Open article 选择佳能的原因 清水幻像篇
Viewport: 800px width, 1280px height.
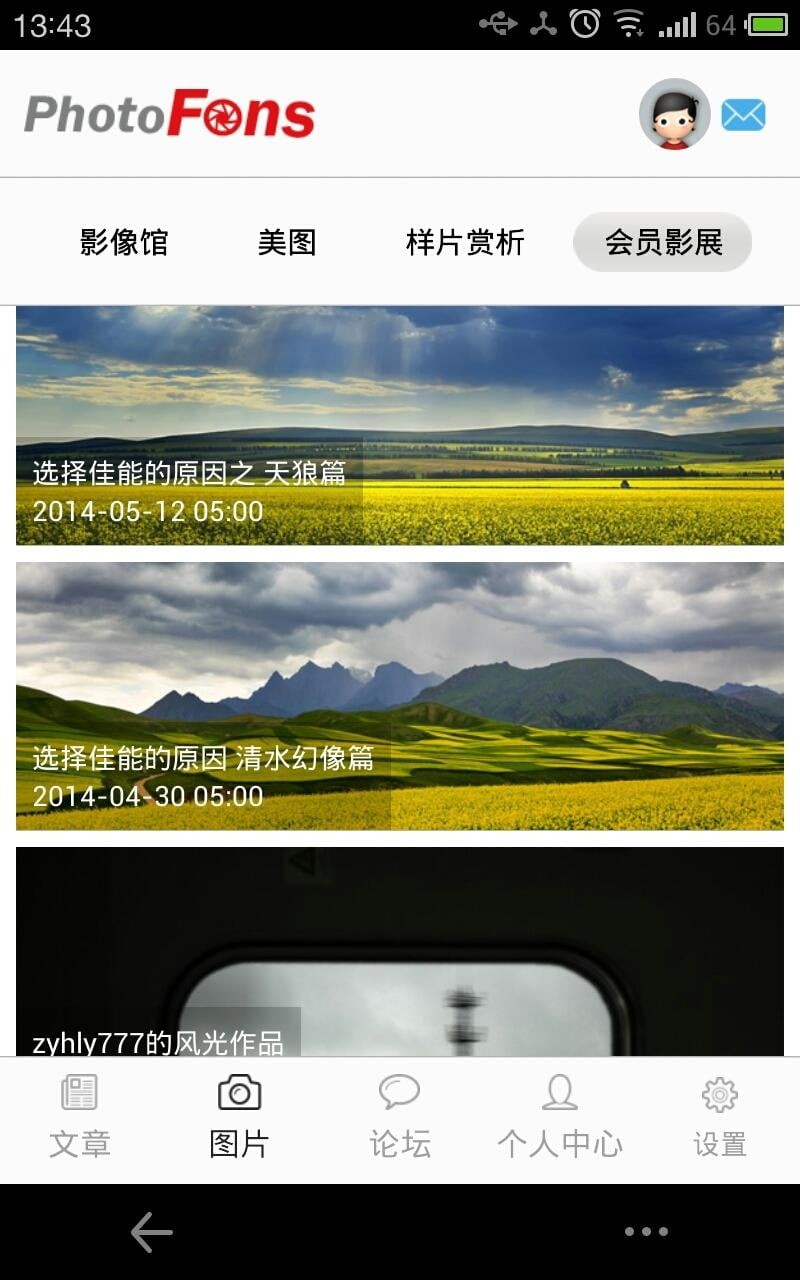pos(205,760)
